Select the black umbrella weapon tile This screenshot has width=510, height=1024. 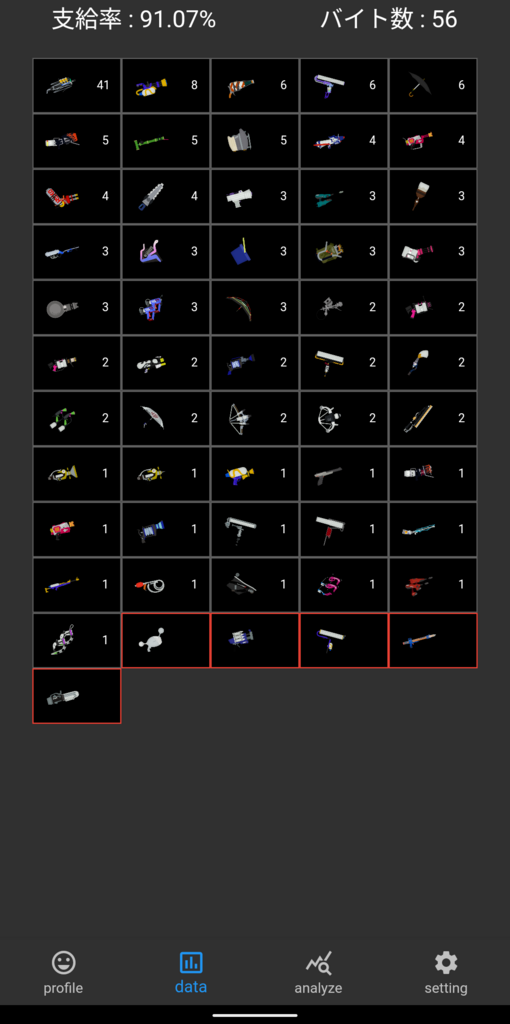(x=433, y=86)
